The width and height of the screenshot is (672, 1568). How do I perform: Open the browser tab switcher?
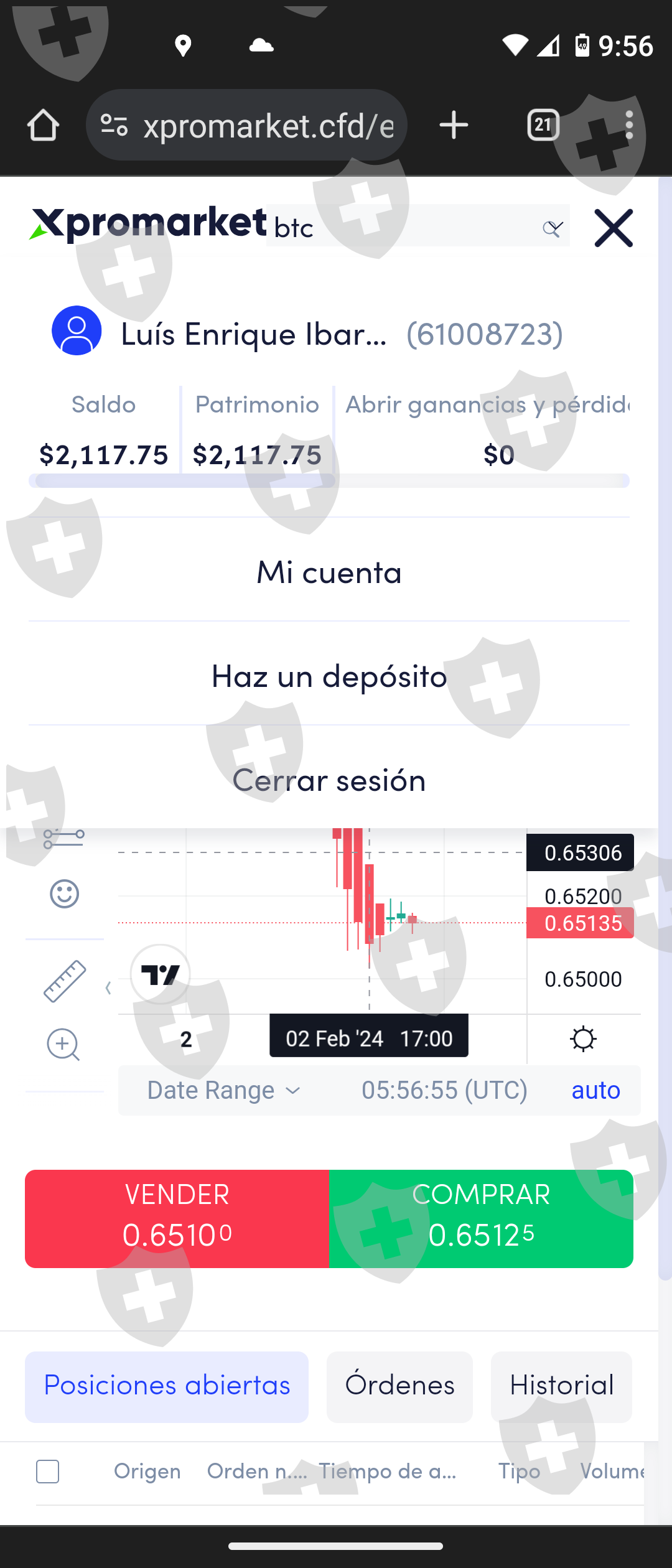[x=543, y=125]
